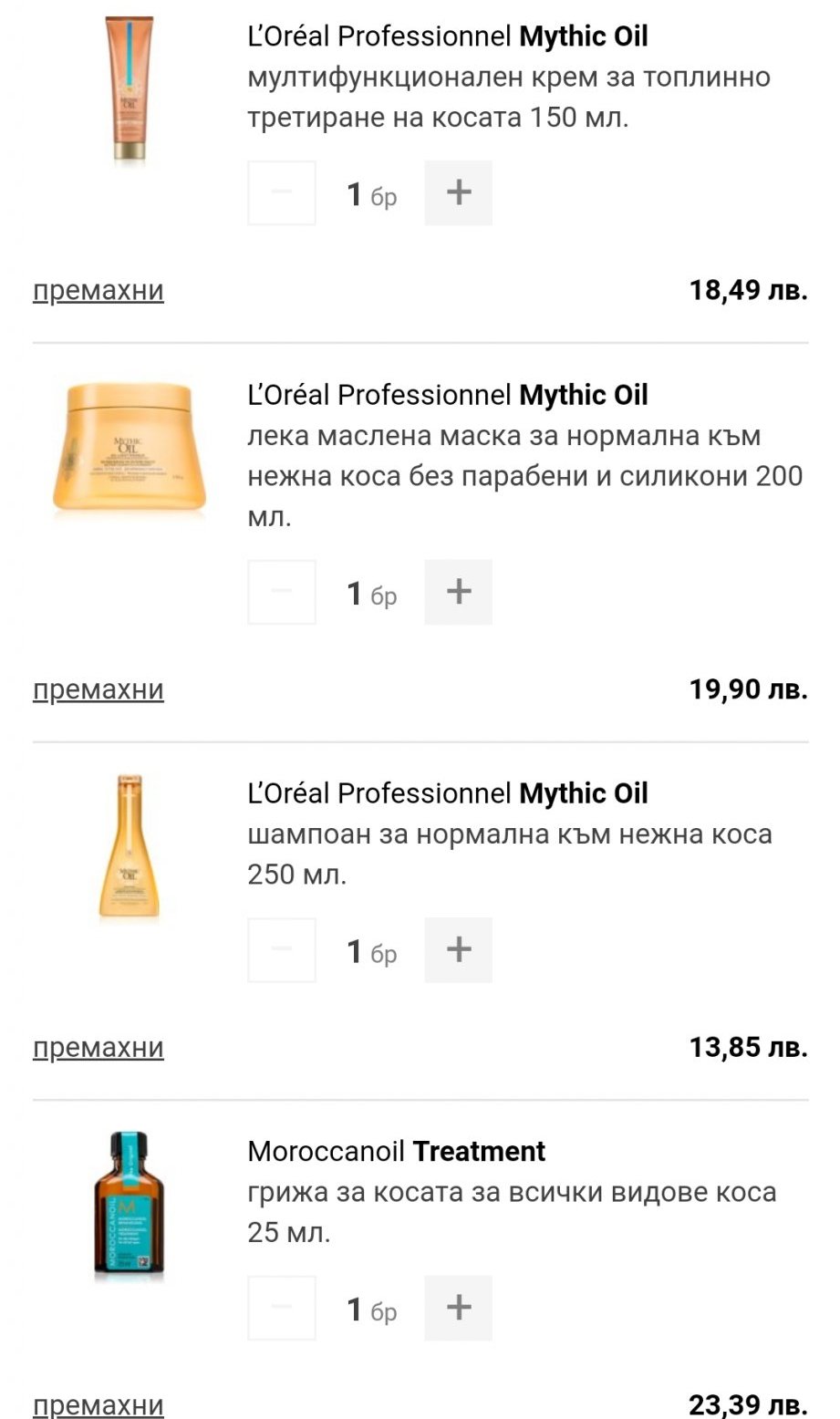Increase quantity of Mythic Oil 250 мл. shampoo
Viewport: 840px width, 1419px height.
[x=459, y=950]
